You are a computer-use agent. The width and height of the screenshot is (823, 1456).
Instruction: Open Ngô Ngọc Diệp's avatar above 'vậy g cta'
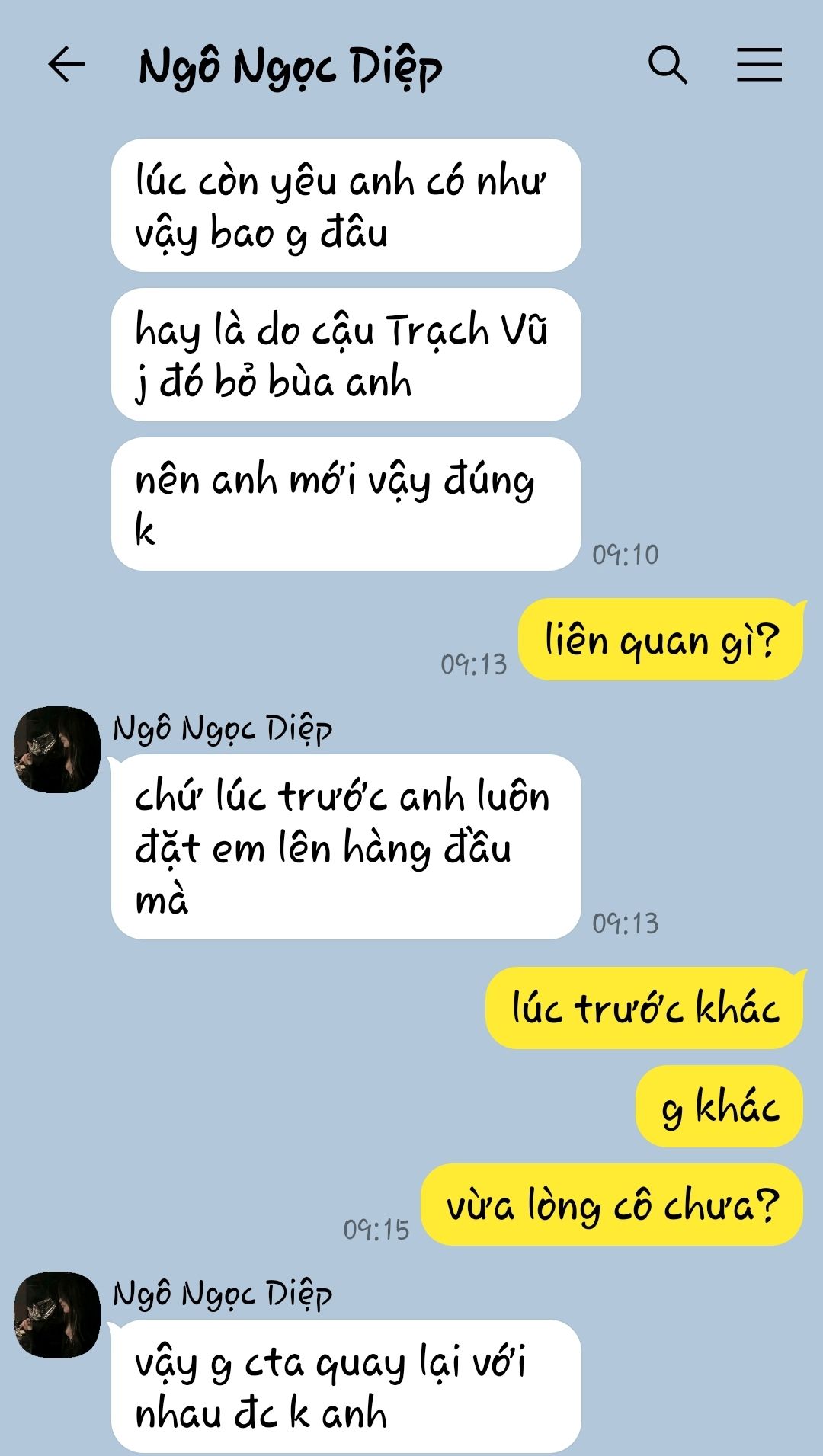tap(57, 1315)
